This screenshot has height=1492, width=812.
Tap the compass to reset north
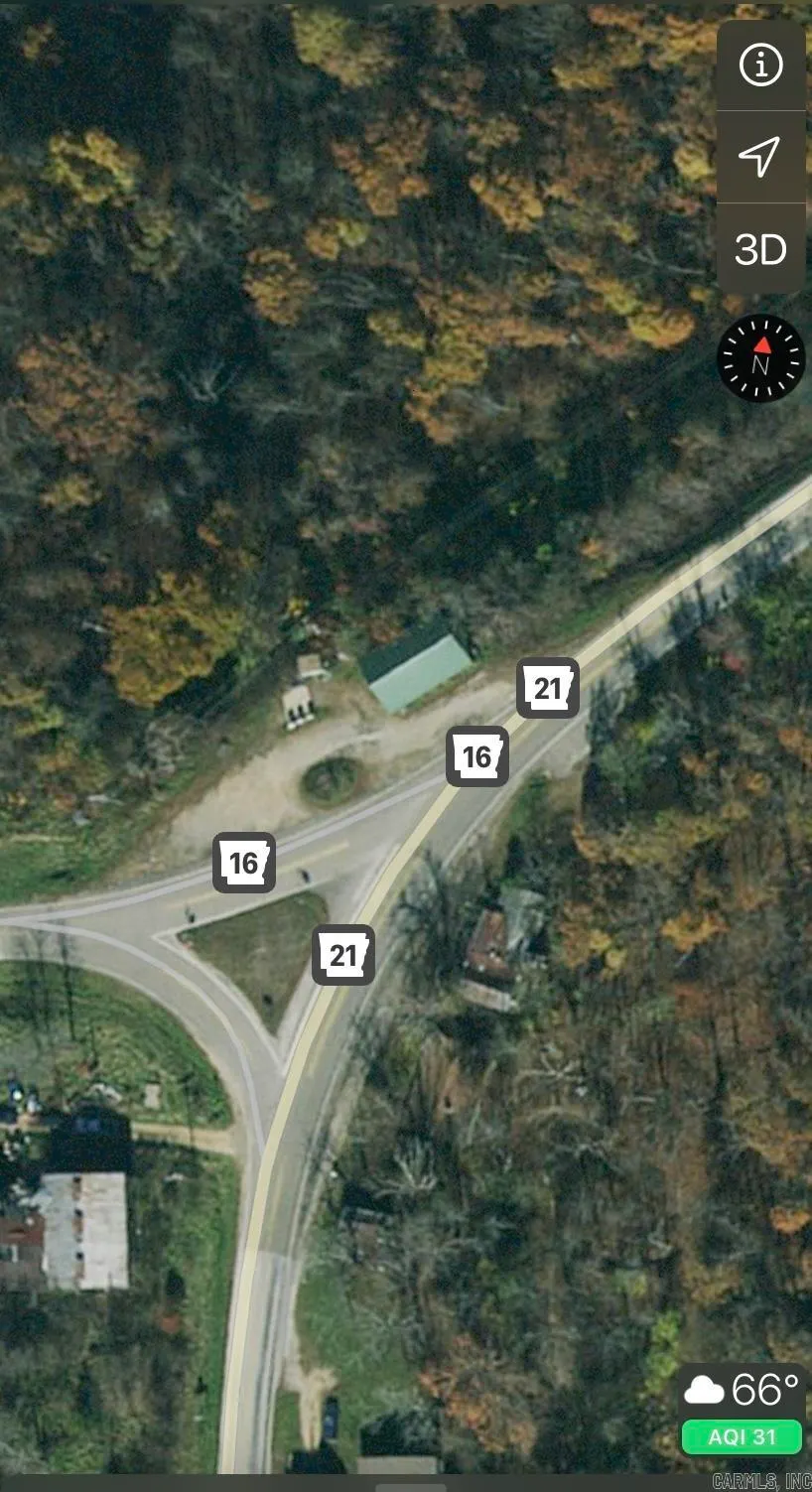coord(760,358)
